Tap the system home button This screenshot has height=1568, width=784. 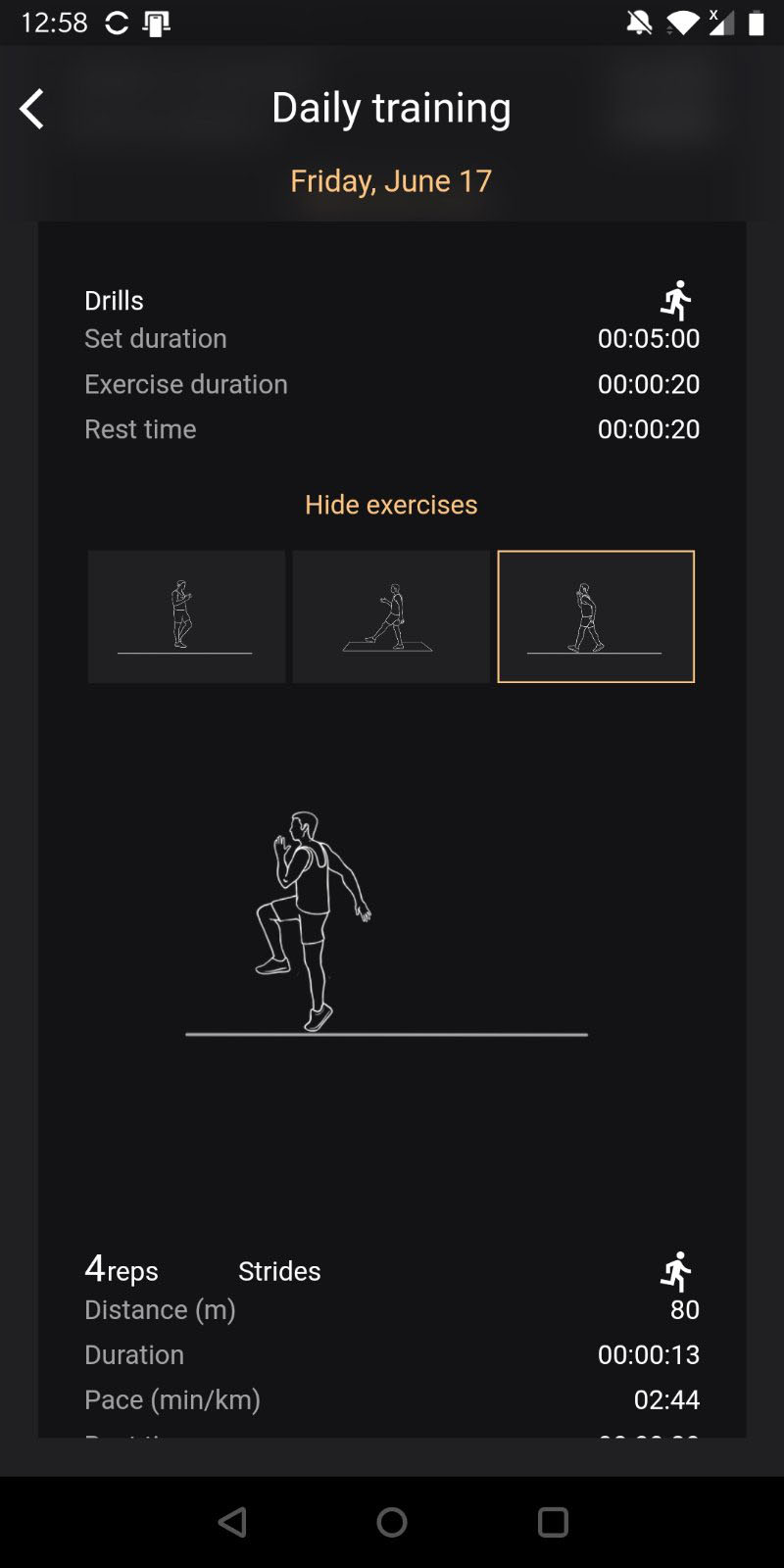[392, 1522]
